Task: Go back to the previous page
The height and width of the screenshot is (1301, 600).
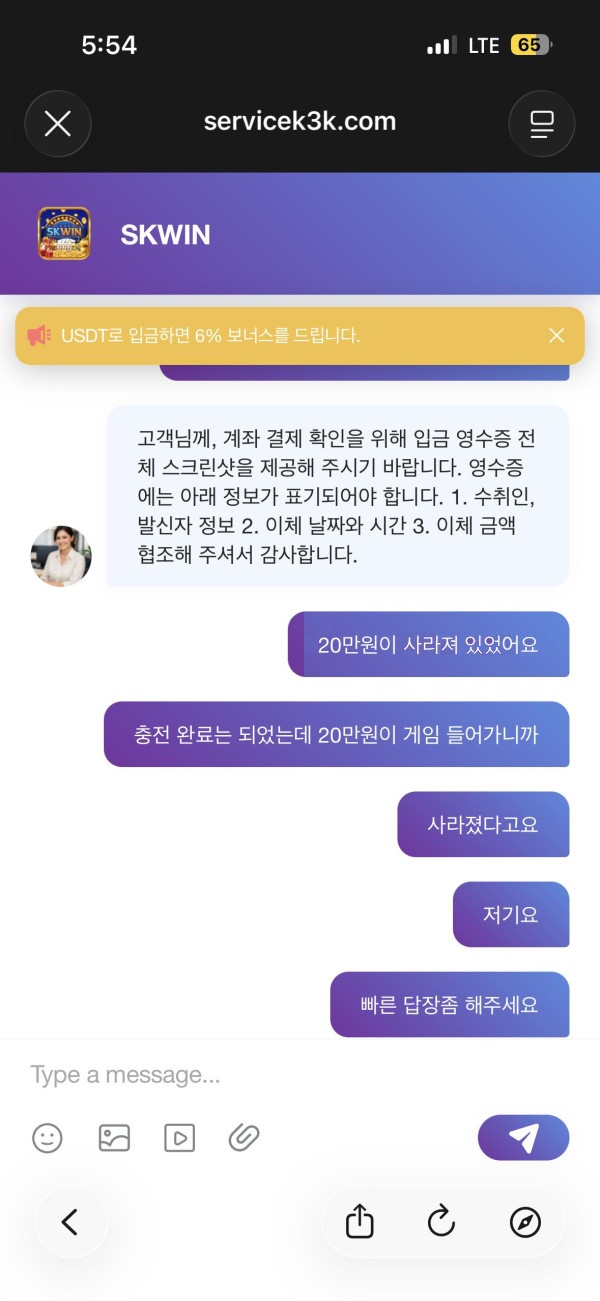Action: coord(70,1221)
